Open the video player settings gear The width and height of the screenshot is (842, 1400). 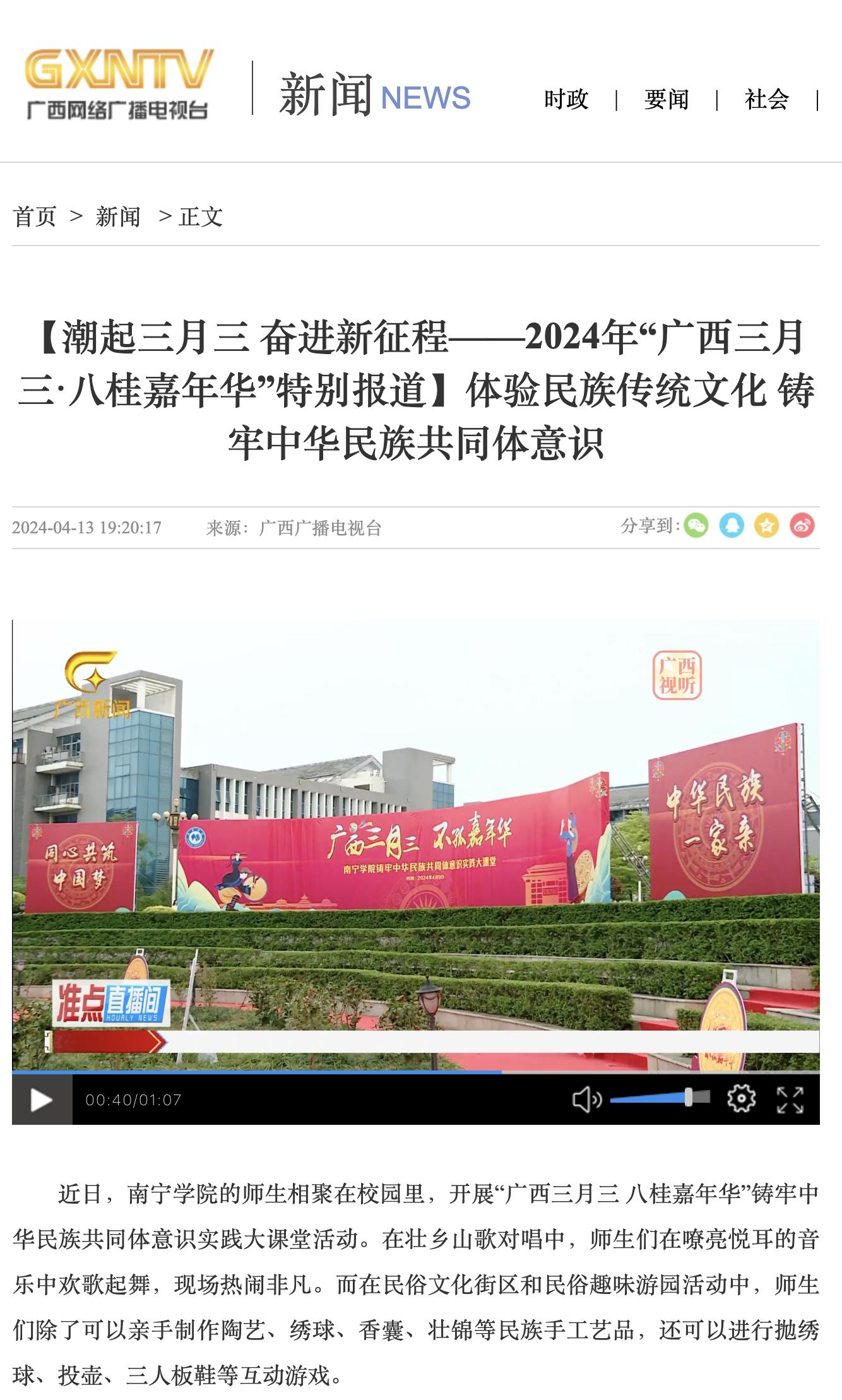click(x=741, y=1099)
